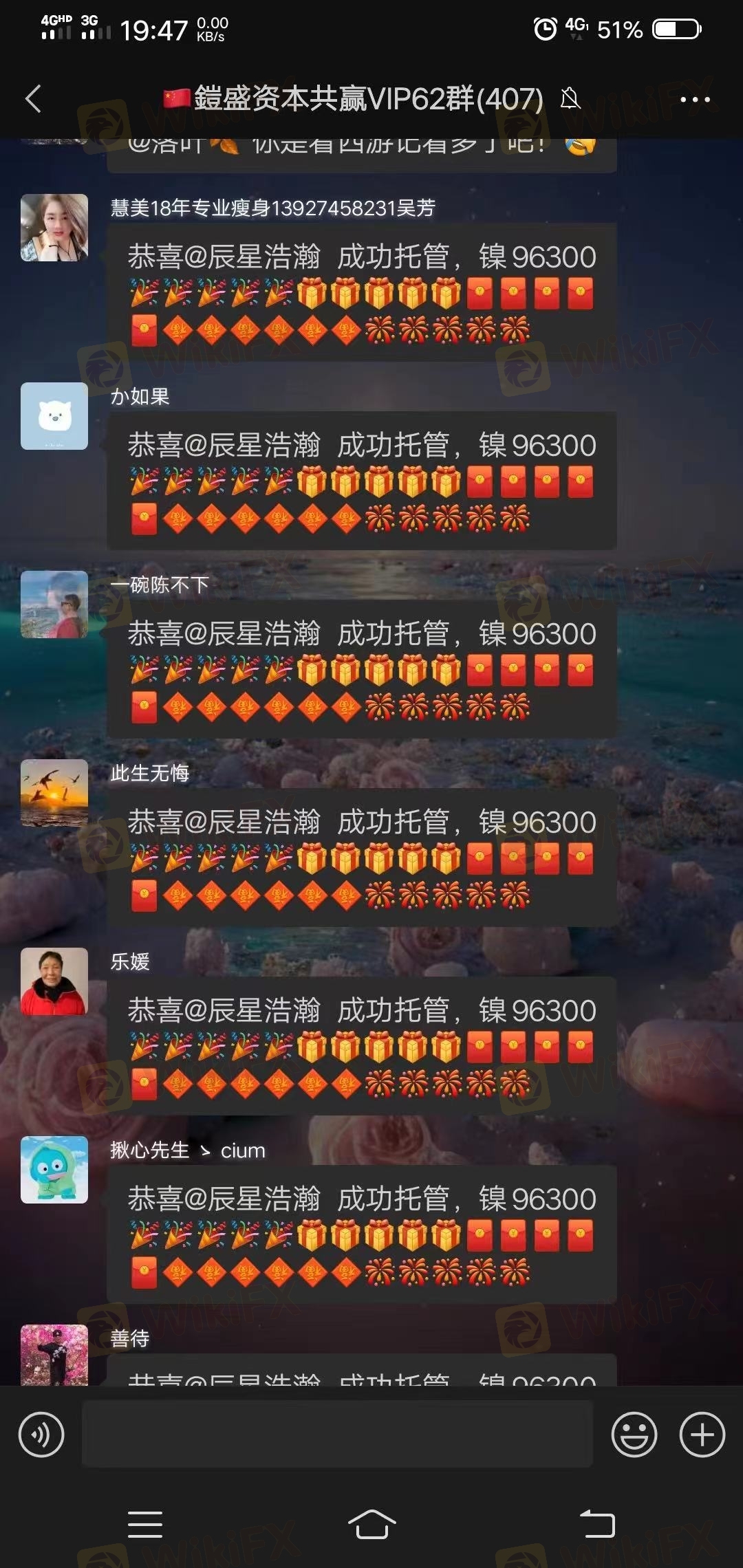743x1568 pixels.
Task: Switch to voice message input
Action: point(41,1435)
